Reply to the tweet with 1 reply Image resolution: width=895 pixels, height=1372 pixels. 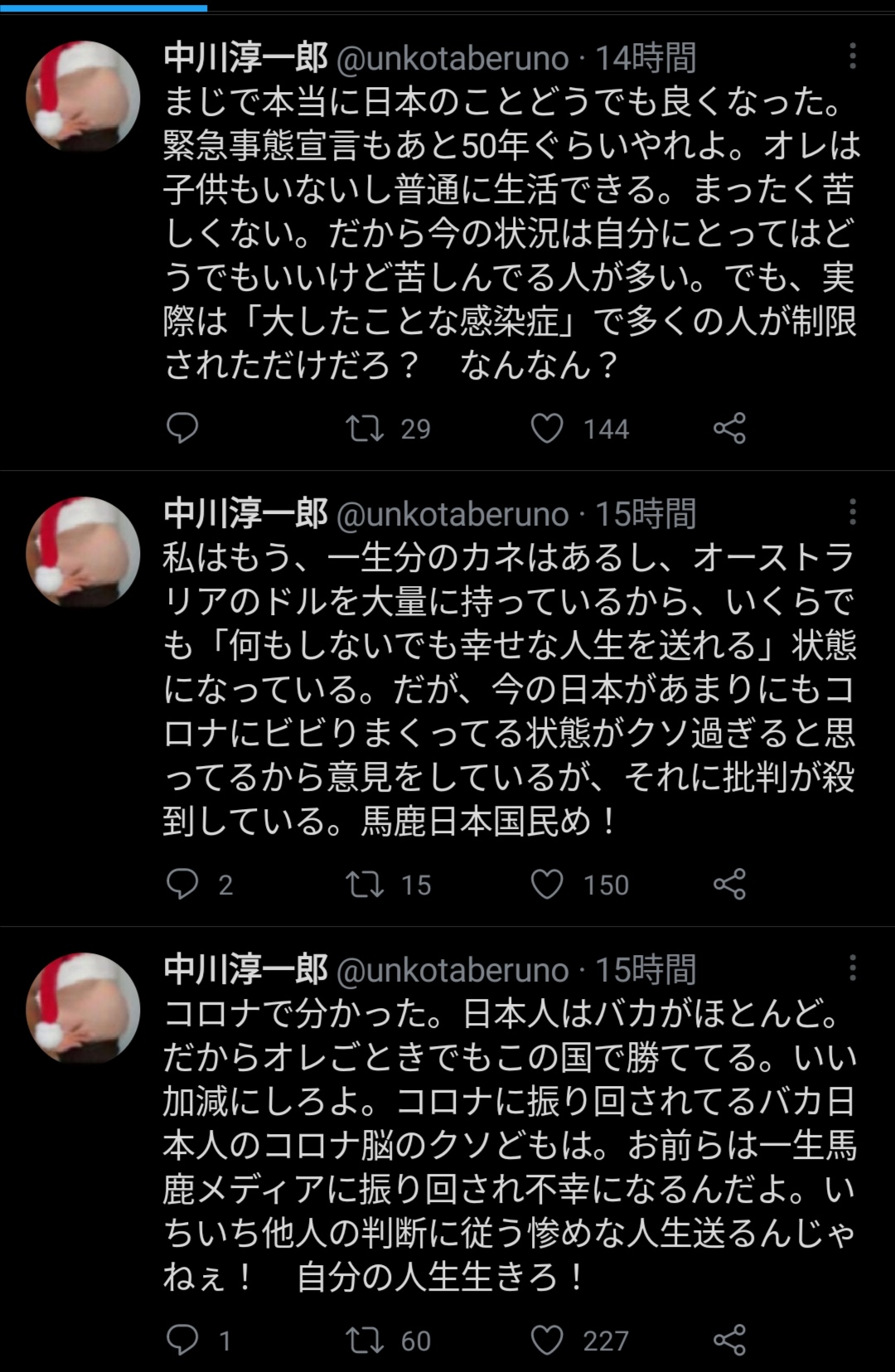[182, 1340]
